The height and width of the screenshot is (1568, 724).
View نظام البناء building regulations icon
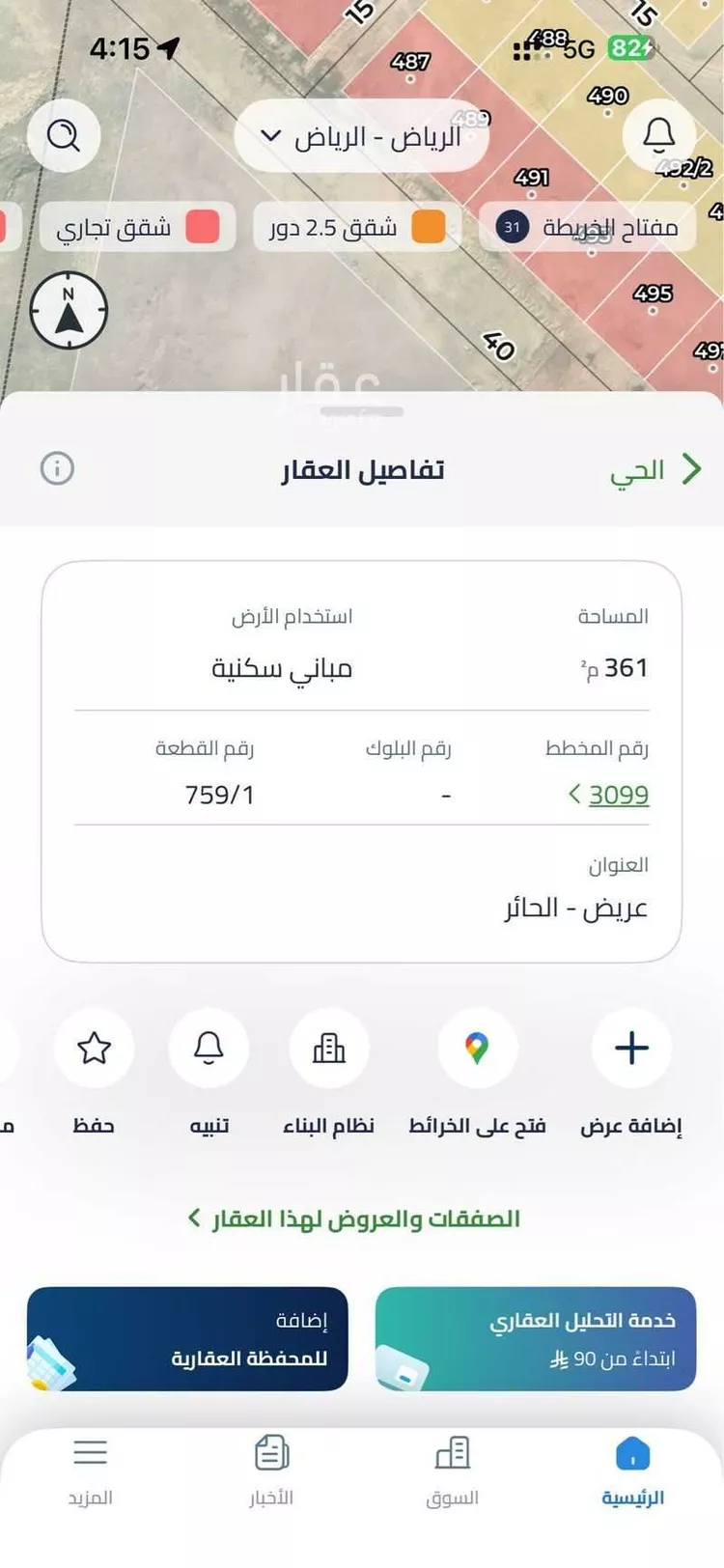[x=330, y=1048]
